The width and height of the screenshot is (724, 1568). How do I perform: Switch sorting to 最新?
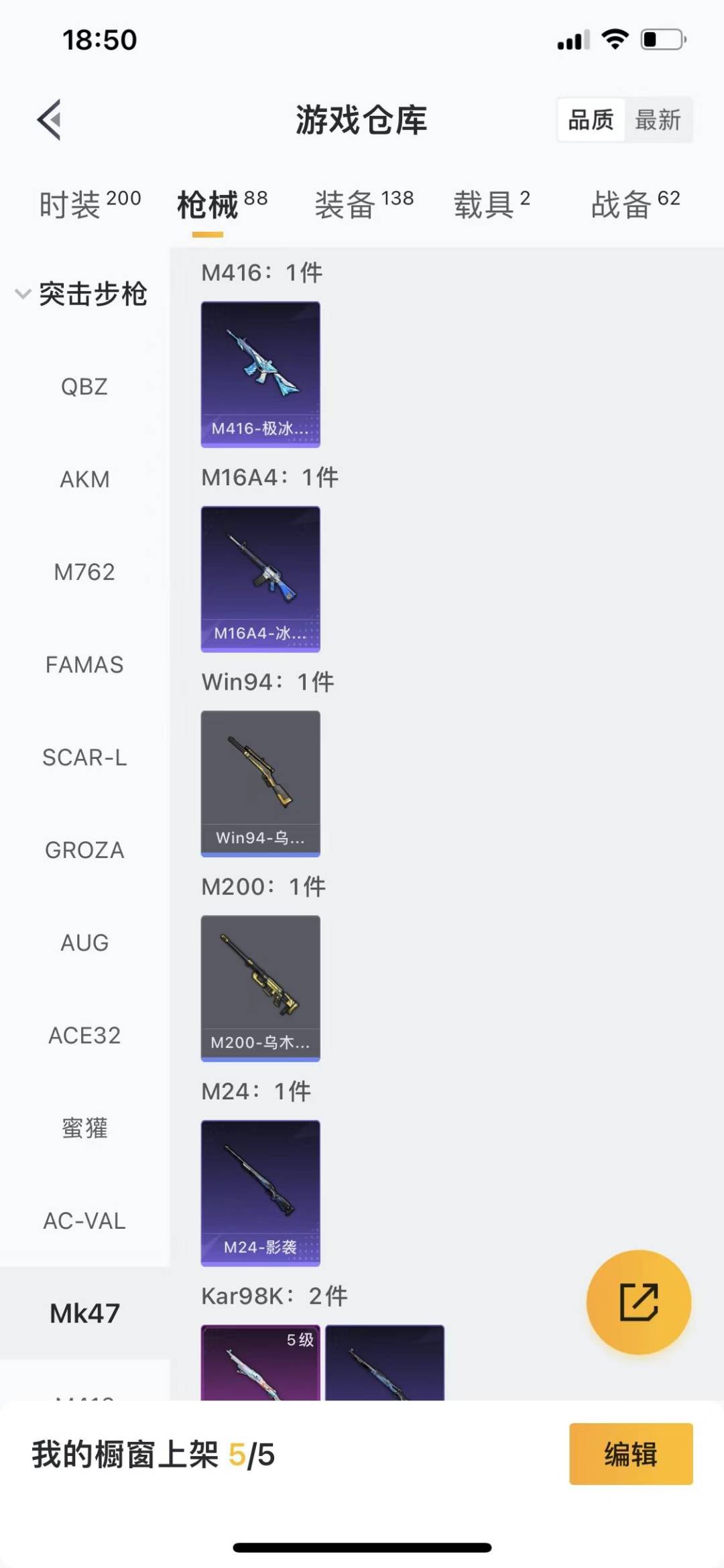click(x=660, y=119)
